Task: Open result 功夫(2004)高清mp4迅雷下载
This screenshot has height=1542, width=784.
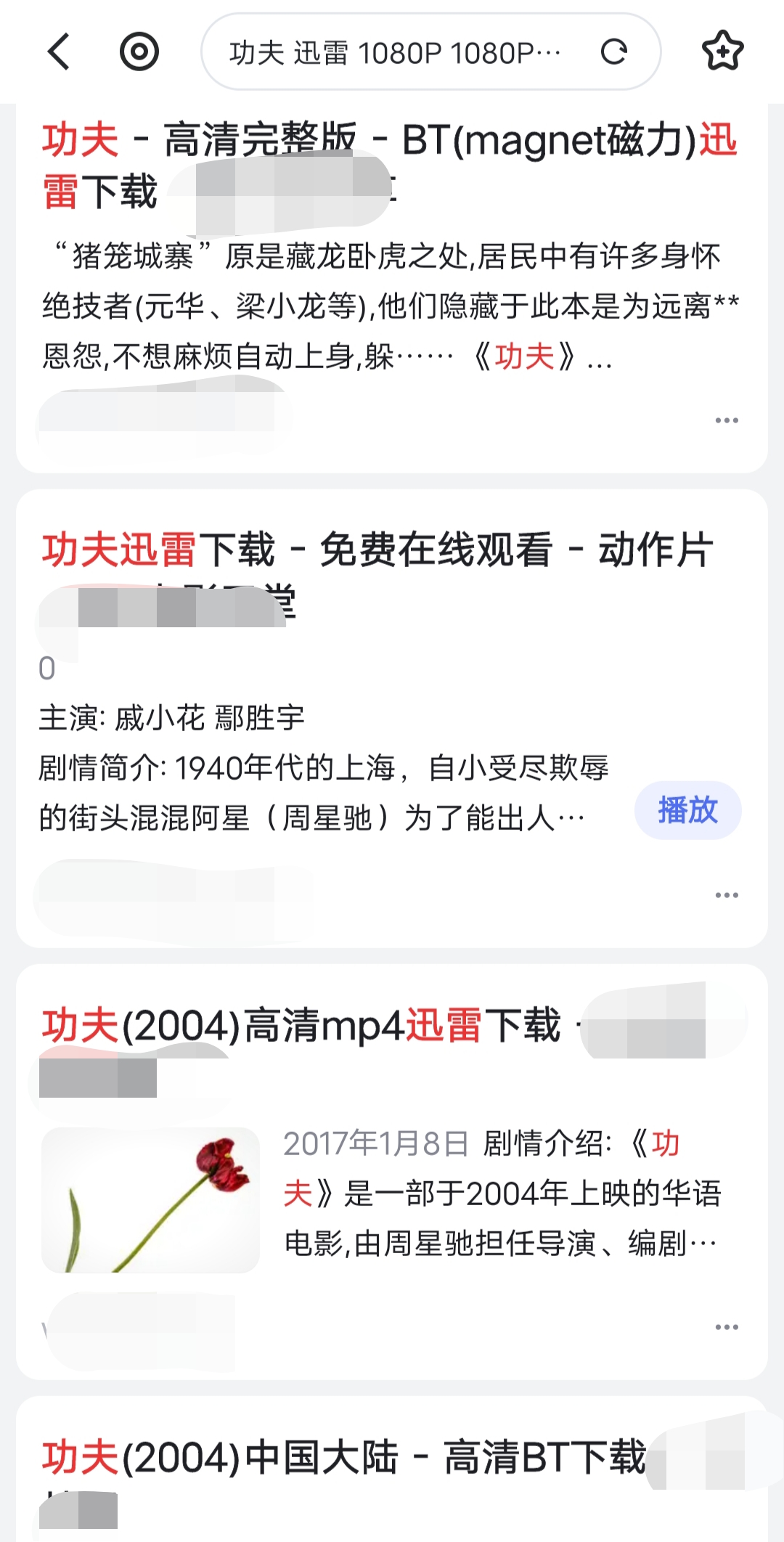Action: pyautogui.click(x=301, y=1025)
